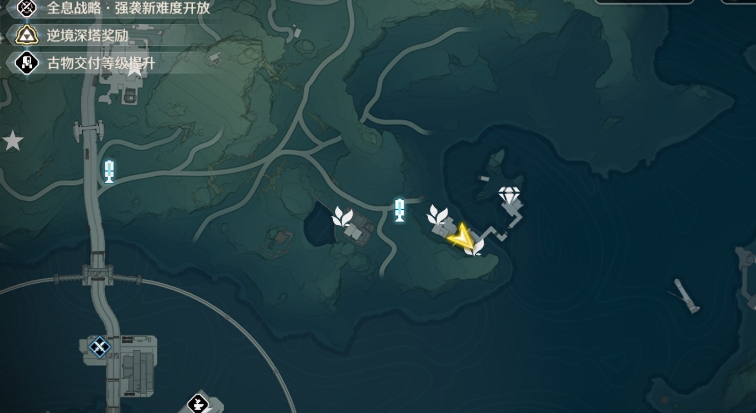Image resolution: width=756 pixels, height=413 pixels.
Task: Select the diamond marker on the island
Action: 511,196
